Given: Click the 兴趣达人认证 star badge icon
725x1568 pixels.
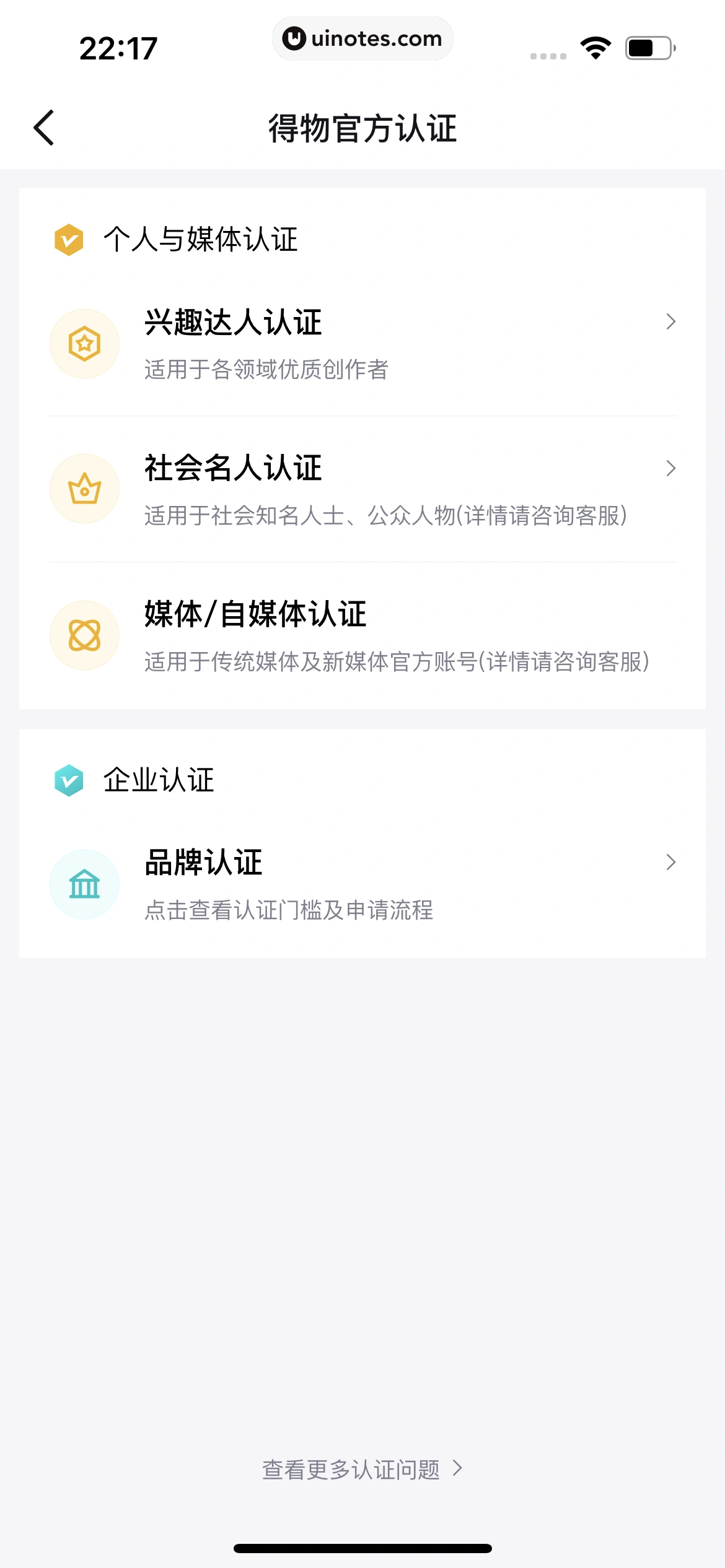Looking at the screenshot, I should (84, 343).
